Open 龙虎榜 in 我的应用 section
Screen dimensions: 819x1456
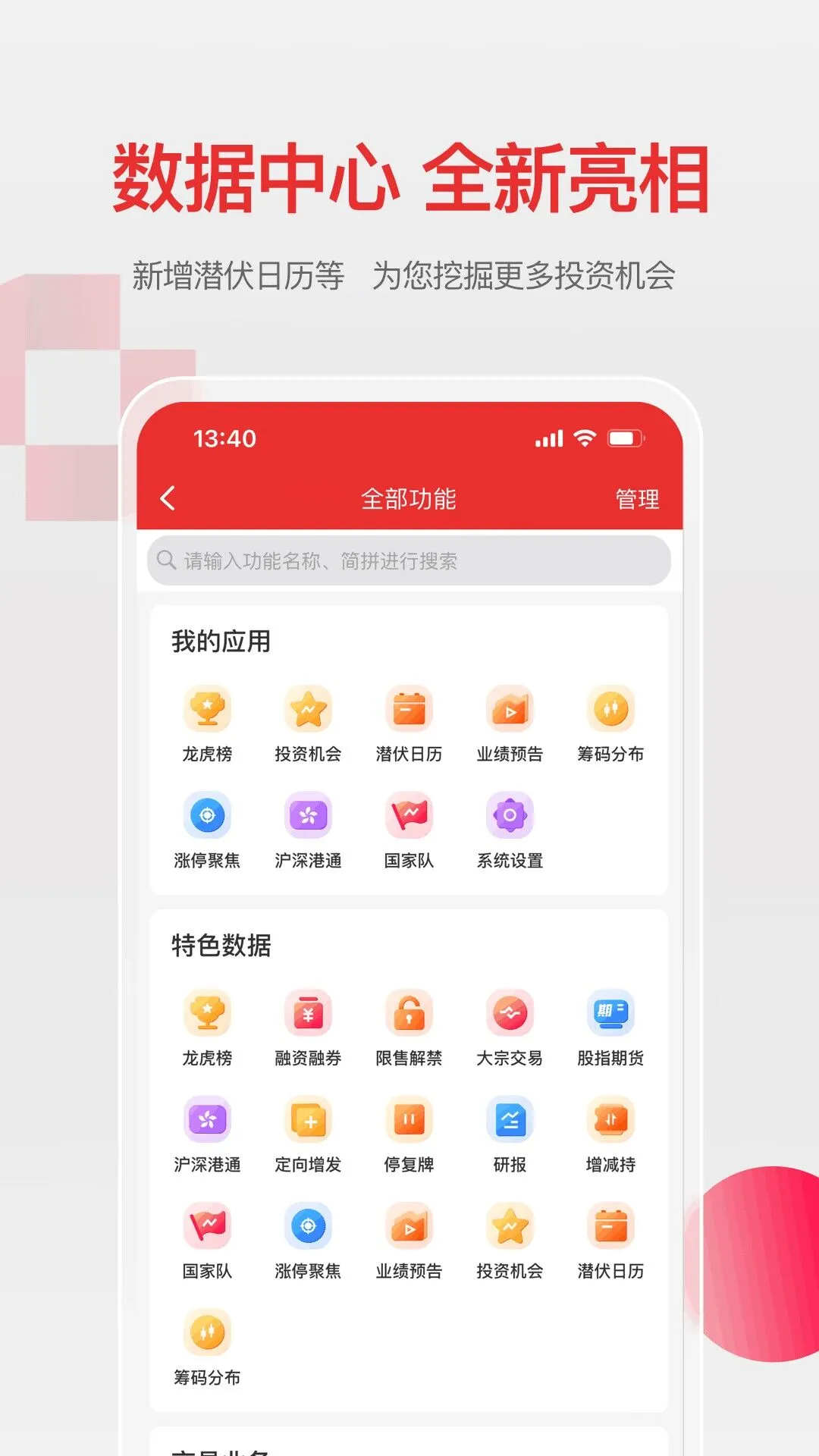pos(208,709)
